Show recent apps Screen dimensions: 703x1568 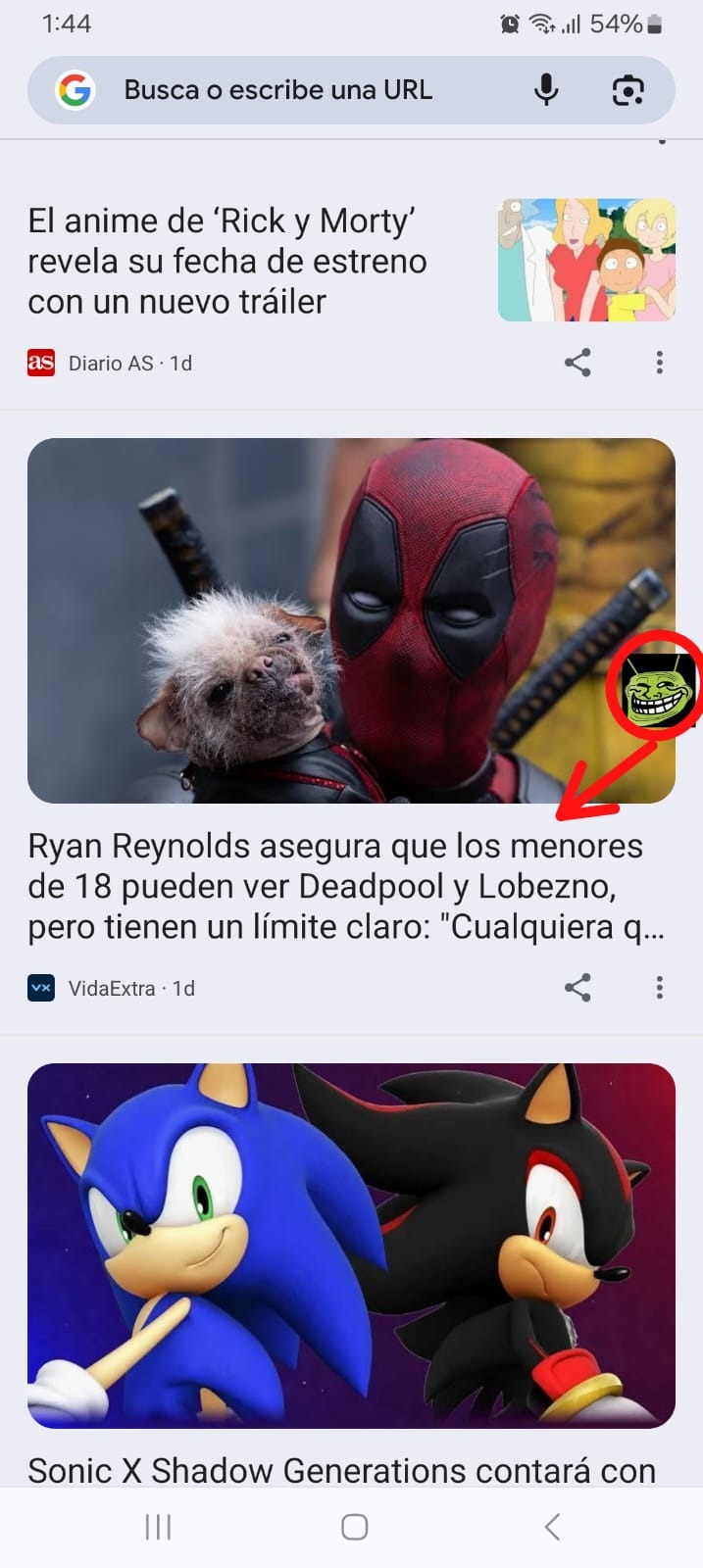(x=158, y=1526)
